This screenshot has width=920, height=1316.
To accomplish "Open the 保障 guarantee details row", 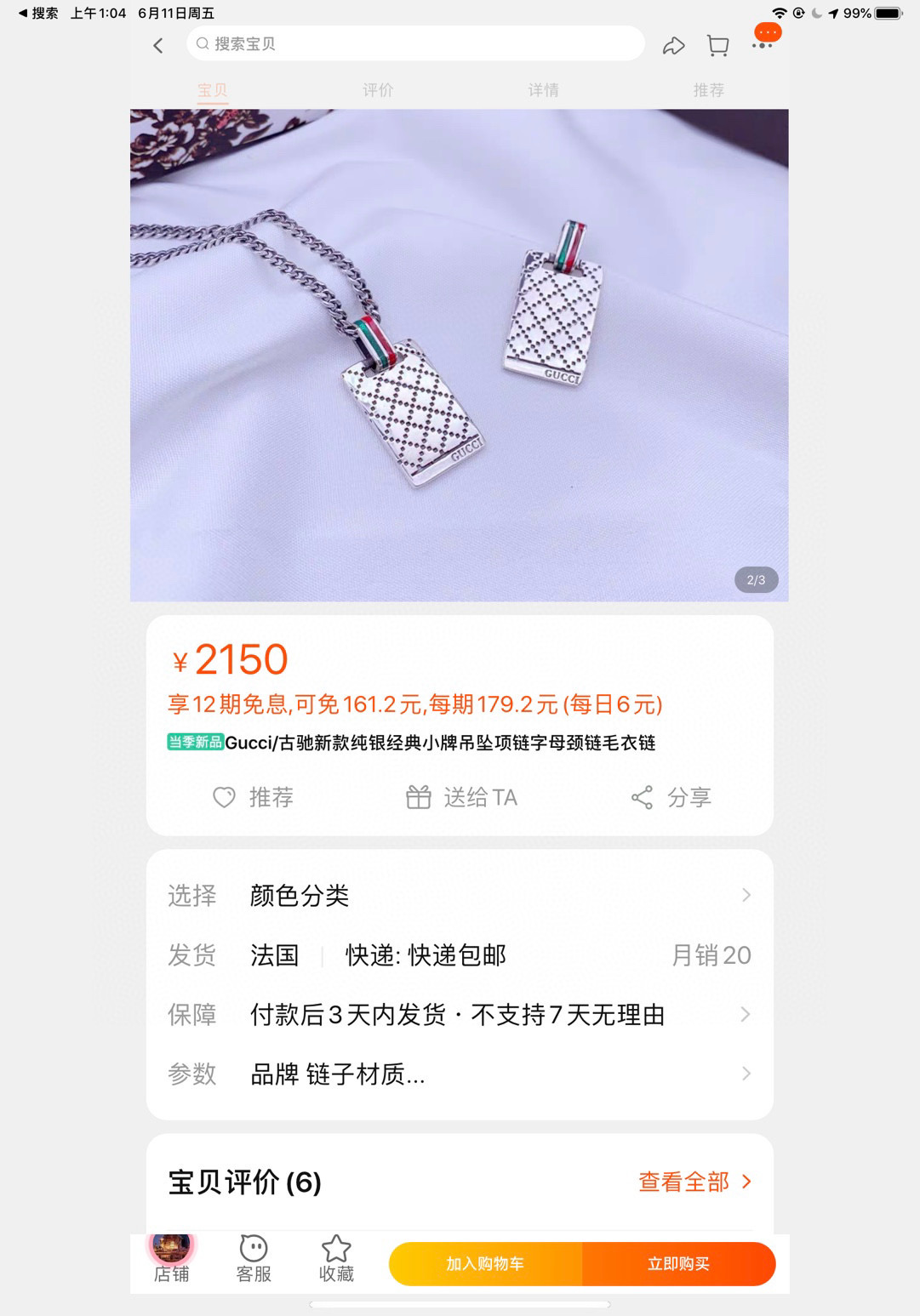I will (x=460, y=1014).
